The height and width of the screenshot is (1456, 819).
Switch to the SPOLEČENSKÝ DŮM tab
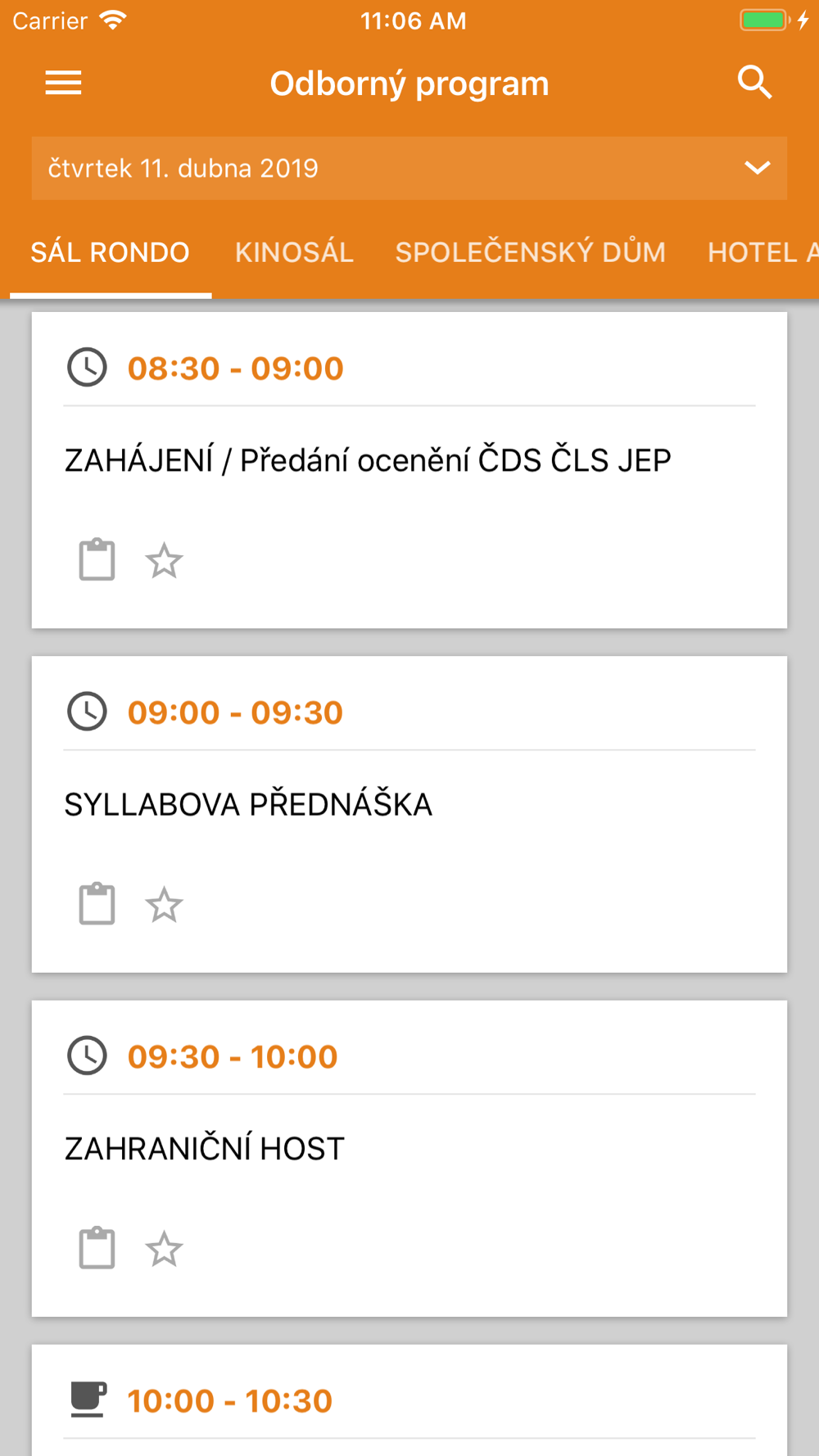point(531,252)
